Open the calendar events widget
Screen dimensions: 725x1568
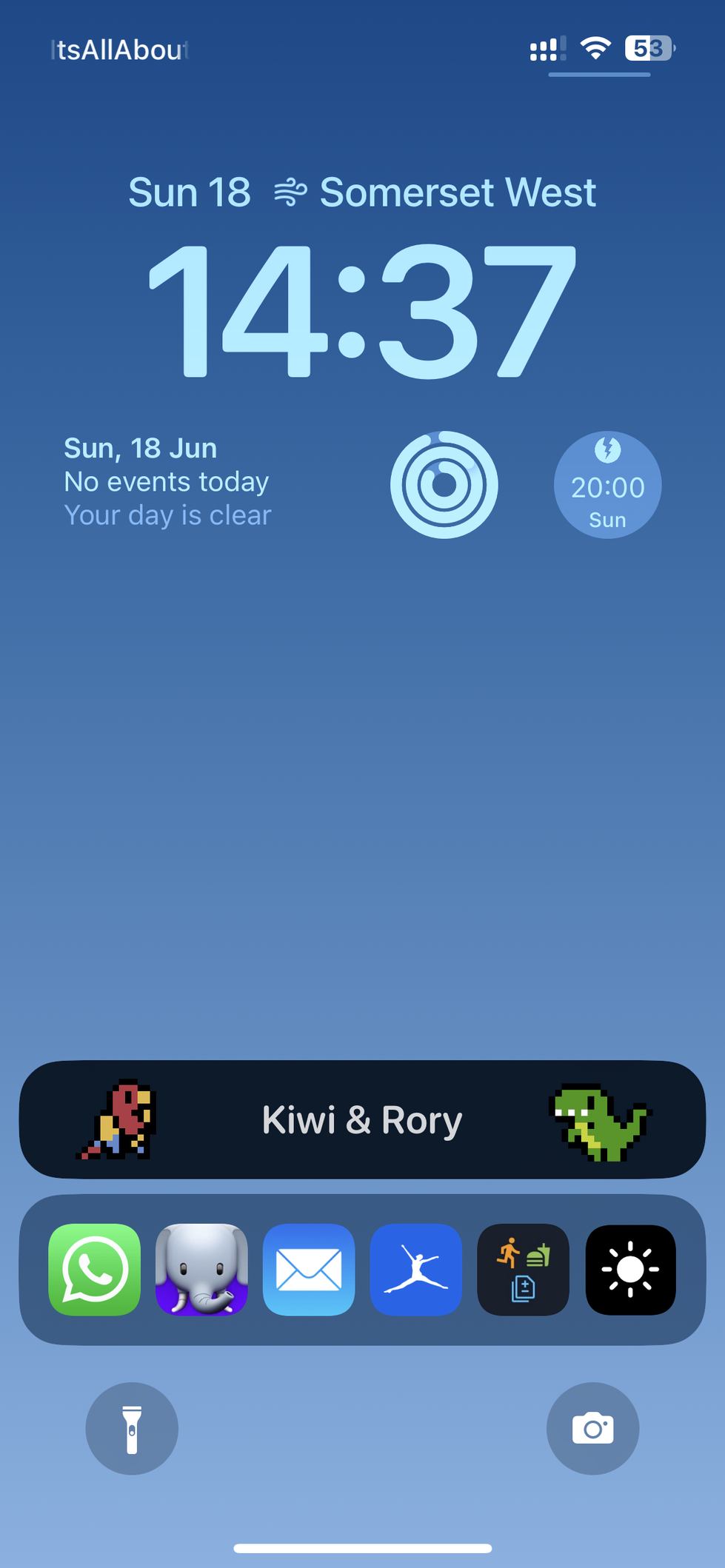168,482
